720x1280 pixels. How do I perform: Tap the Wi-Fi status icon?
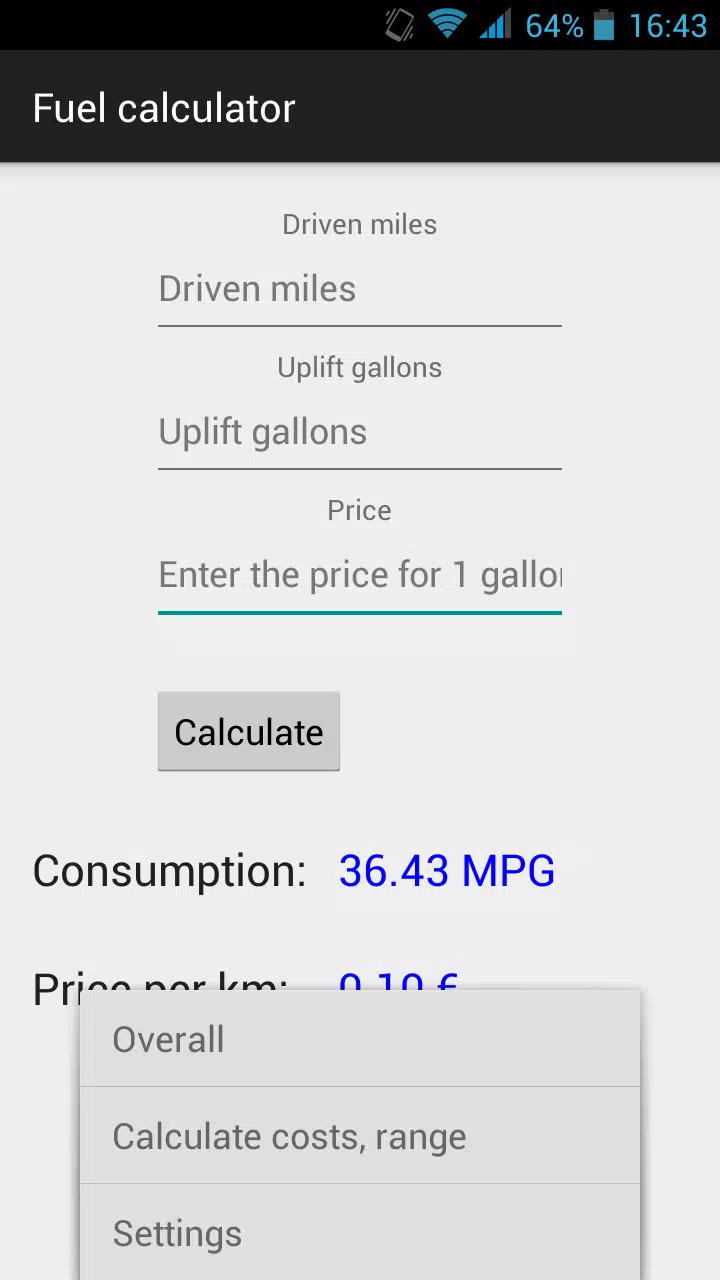pyautogui.click(x=447, y=25)
